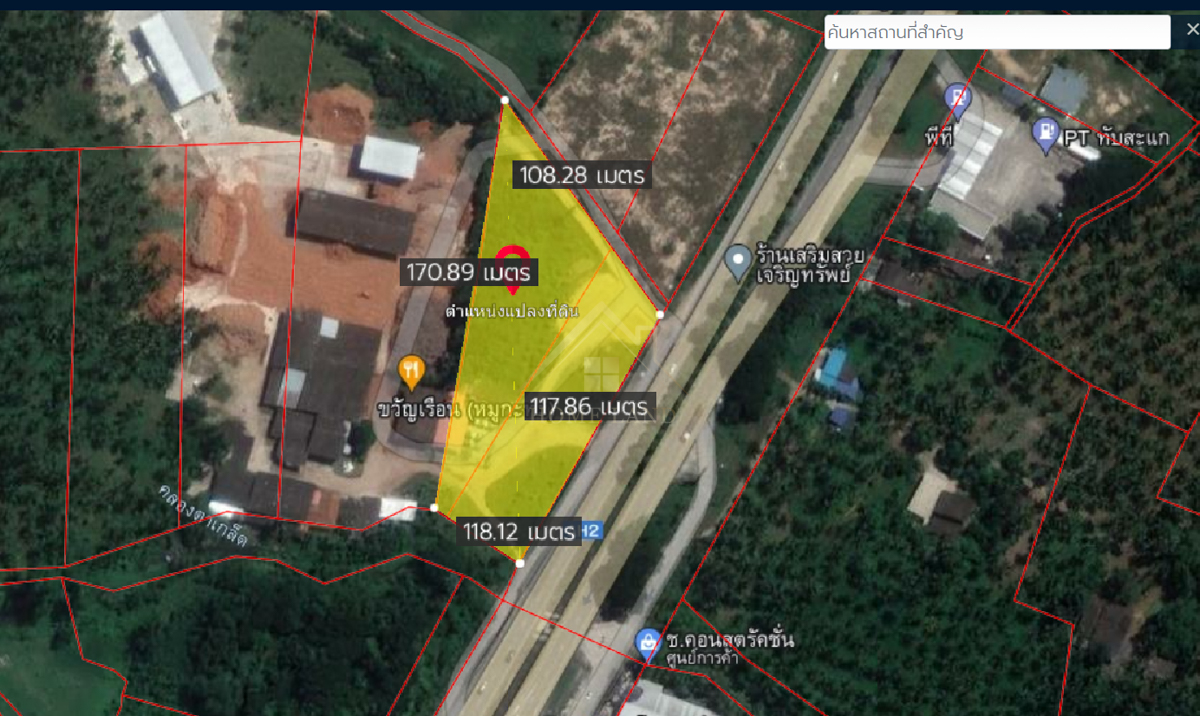Open the ขวัญเรือน restaurant marker

(x=411, y=371)
